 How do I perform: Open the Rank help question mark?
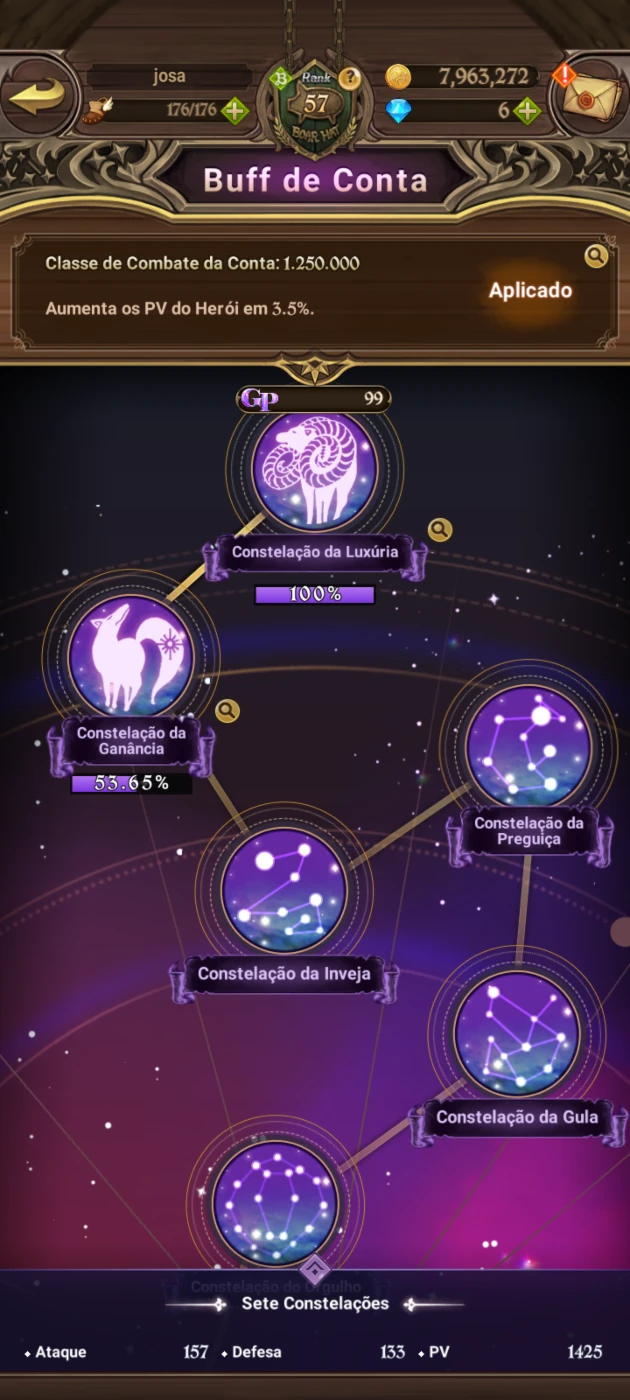[x=349, y=77]
